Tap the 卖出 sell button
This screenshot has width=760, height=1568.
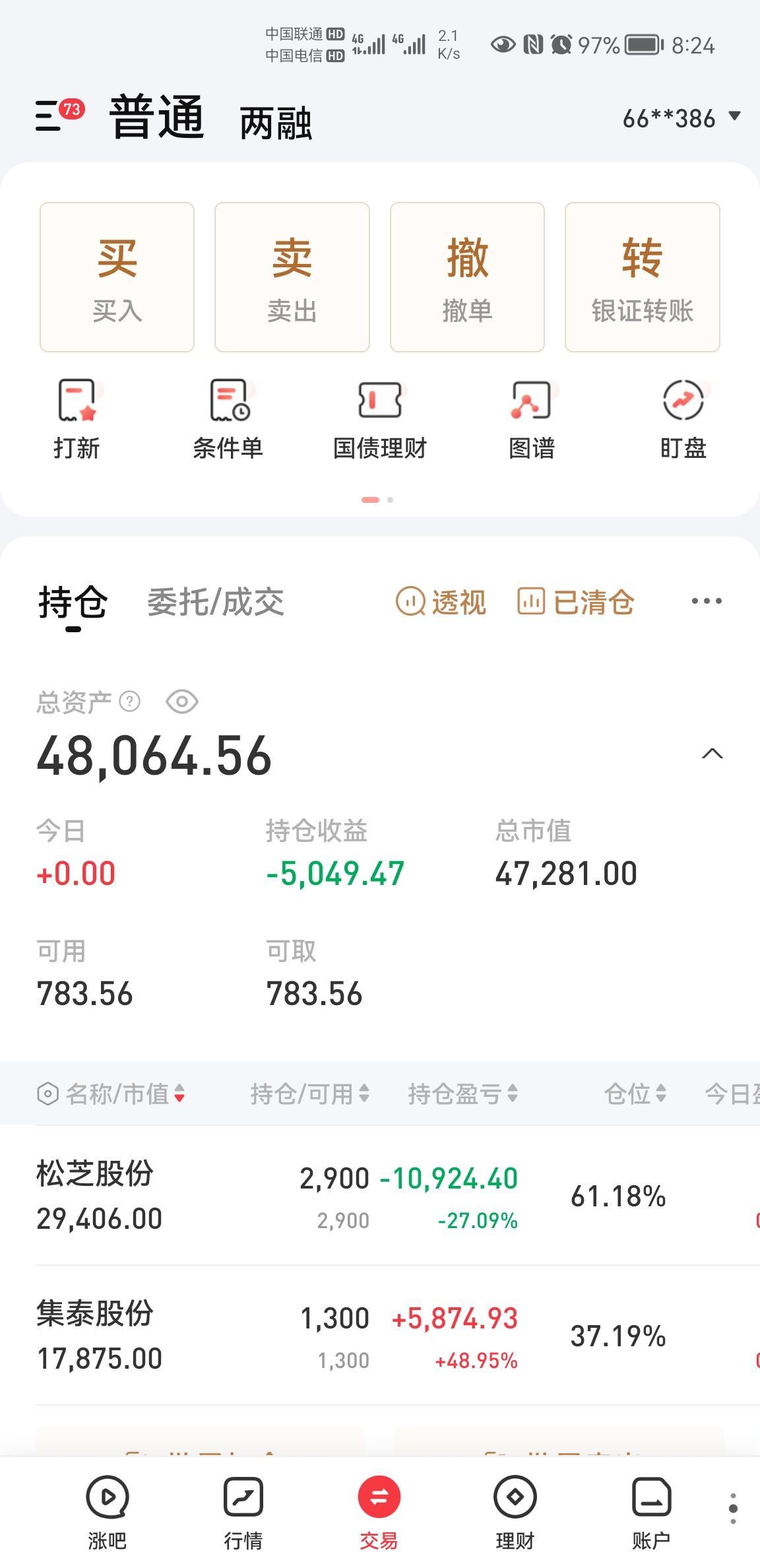(x=292, y=277)
